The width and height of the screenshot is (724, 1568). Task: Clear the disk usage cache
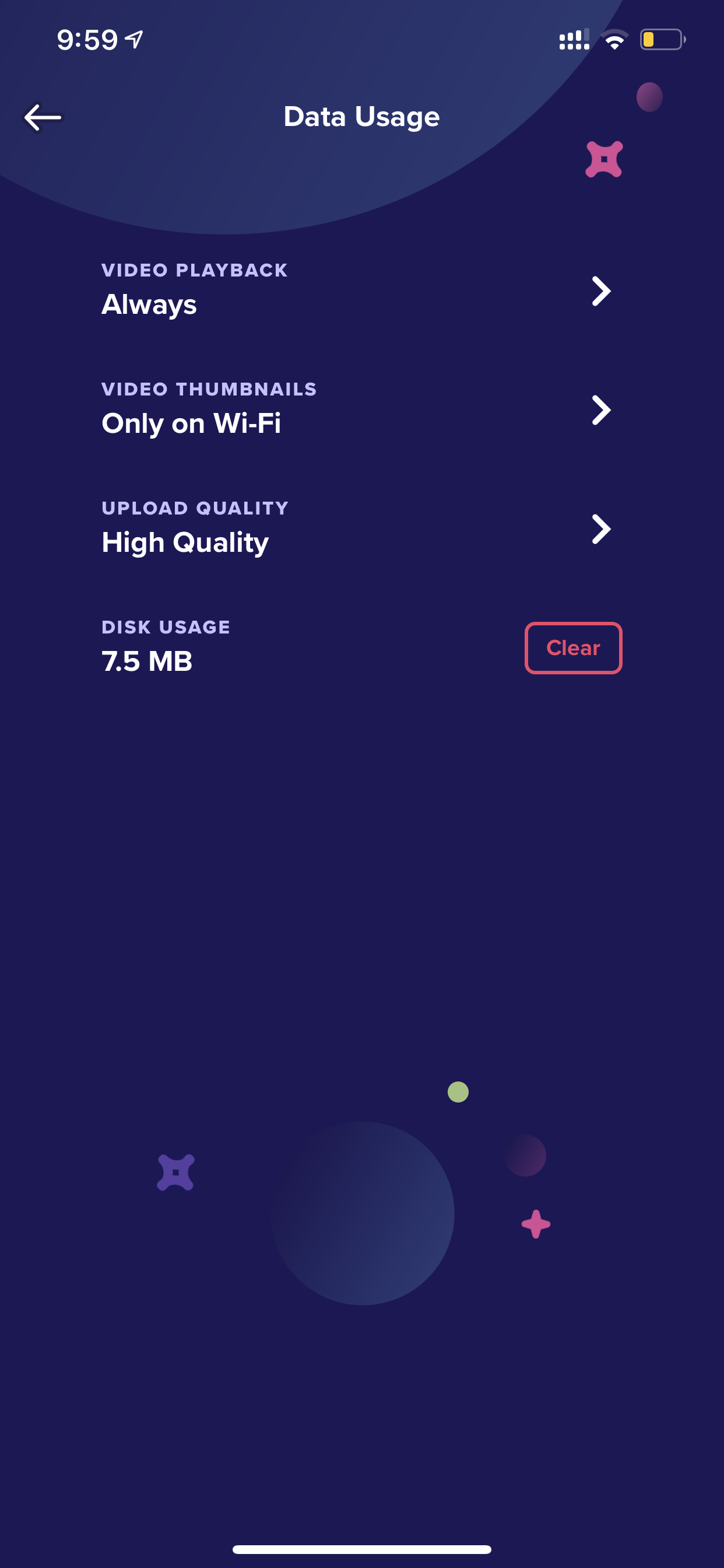(573, 647)
